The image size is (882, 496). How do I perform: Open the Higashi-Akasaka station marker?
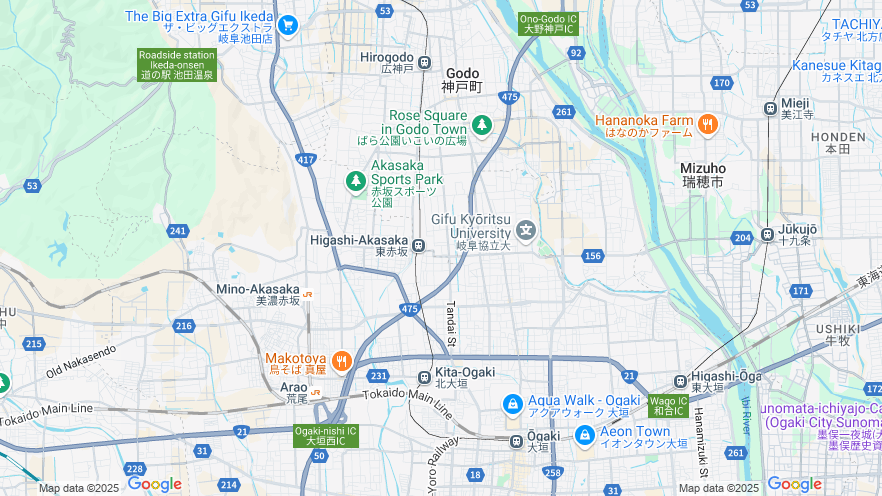coord(419,245)
